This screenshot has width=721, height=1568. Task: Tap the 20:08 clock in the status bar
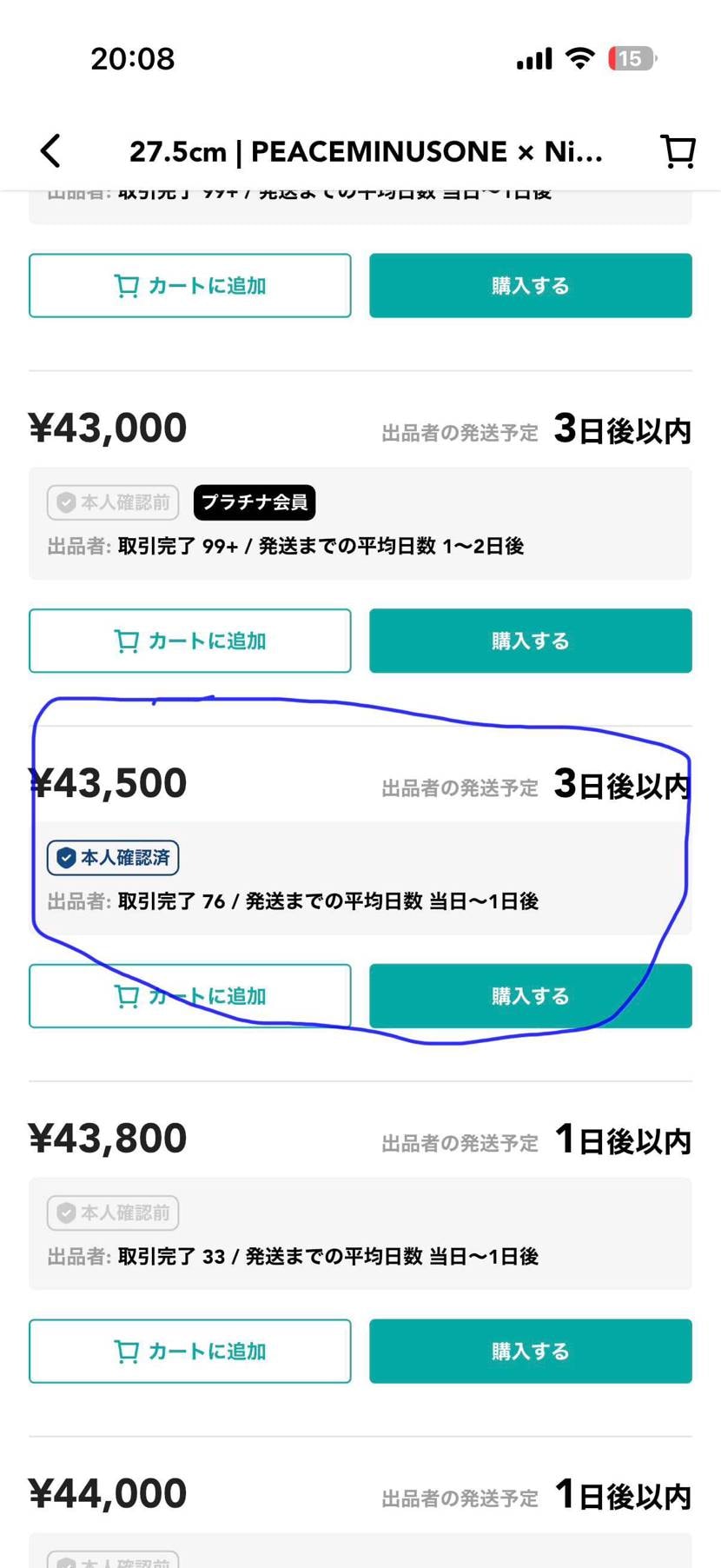133,58
